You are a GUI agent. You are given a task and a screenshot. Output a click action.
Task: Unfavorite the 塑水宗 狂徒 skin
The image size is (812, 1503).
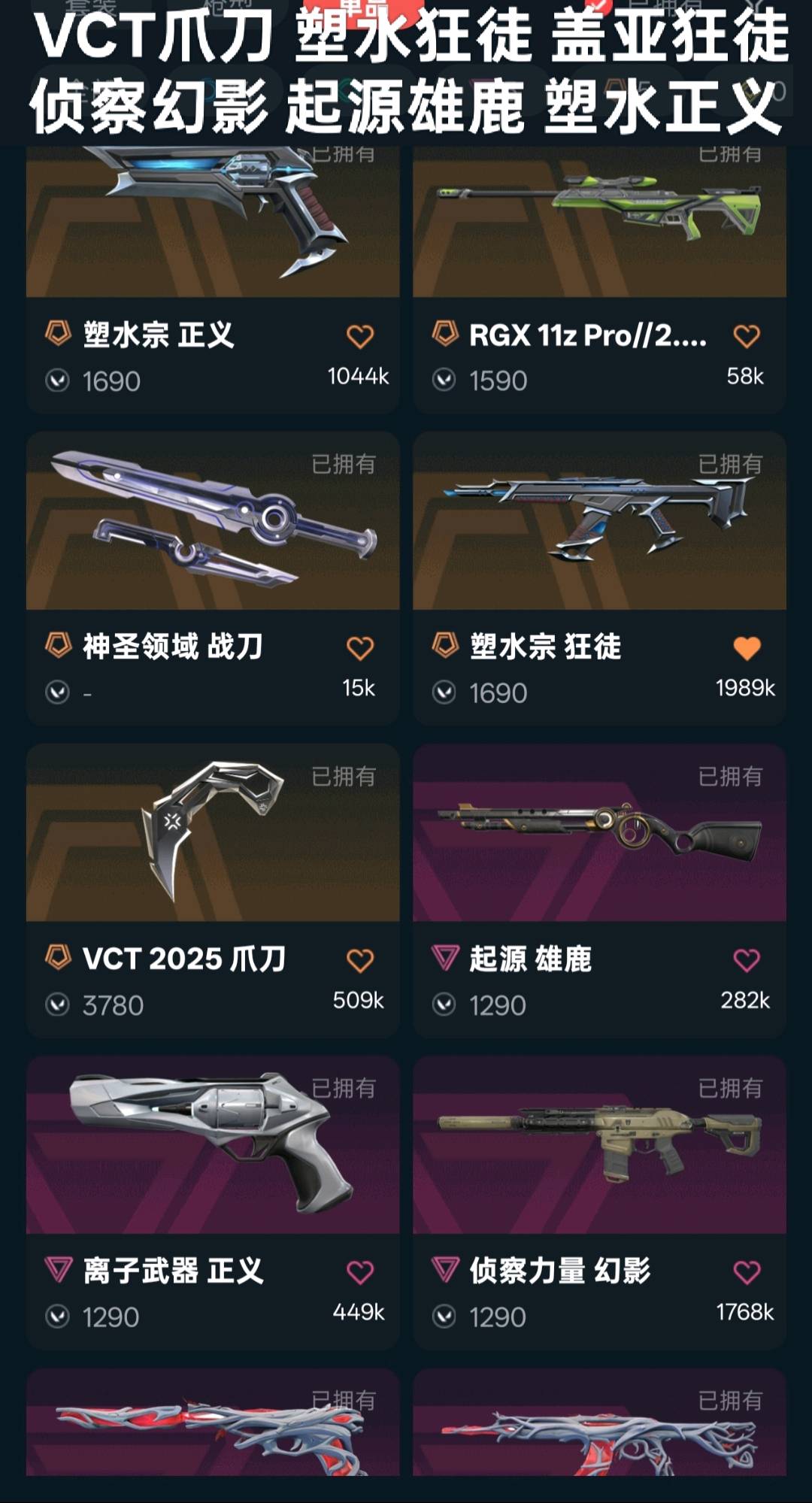tap(747, 648)
